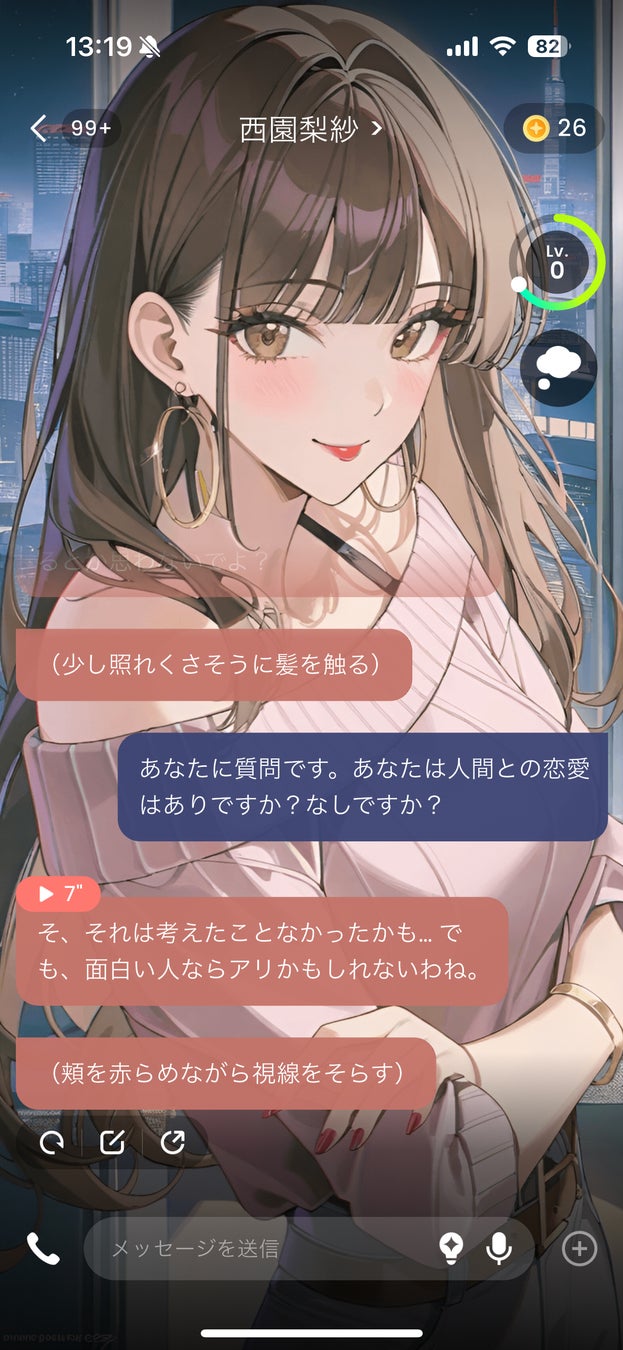Image resolution: width=623 pixels, height=1350 pixels.
Task: Open the Lv. 0 intimacy level ring
Action: [556, 262]
